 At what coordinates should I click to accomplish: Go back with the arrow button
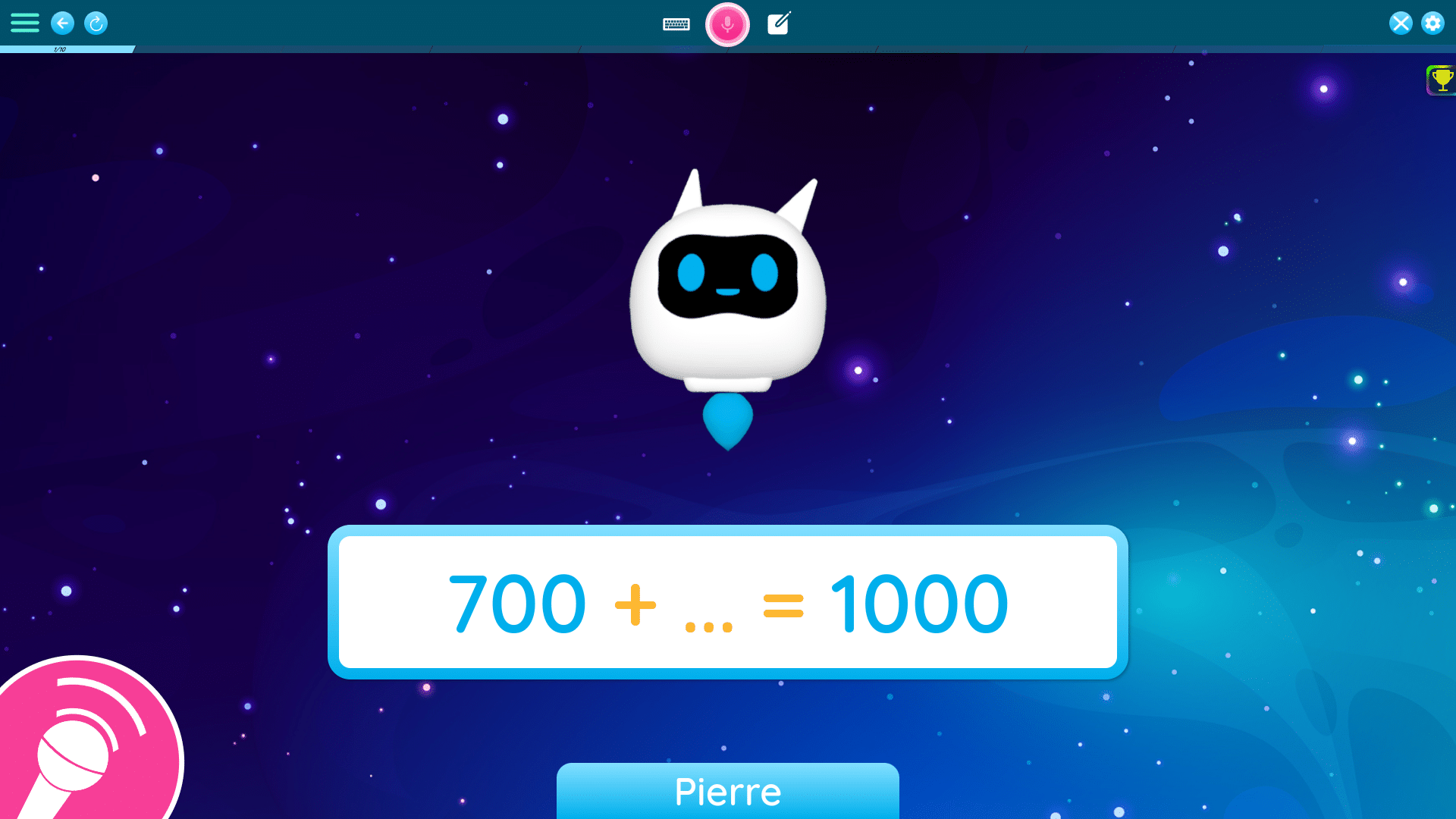(x=63, y=23)
